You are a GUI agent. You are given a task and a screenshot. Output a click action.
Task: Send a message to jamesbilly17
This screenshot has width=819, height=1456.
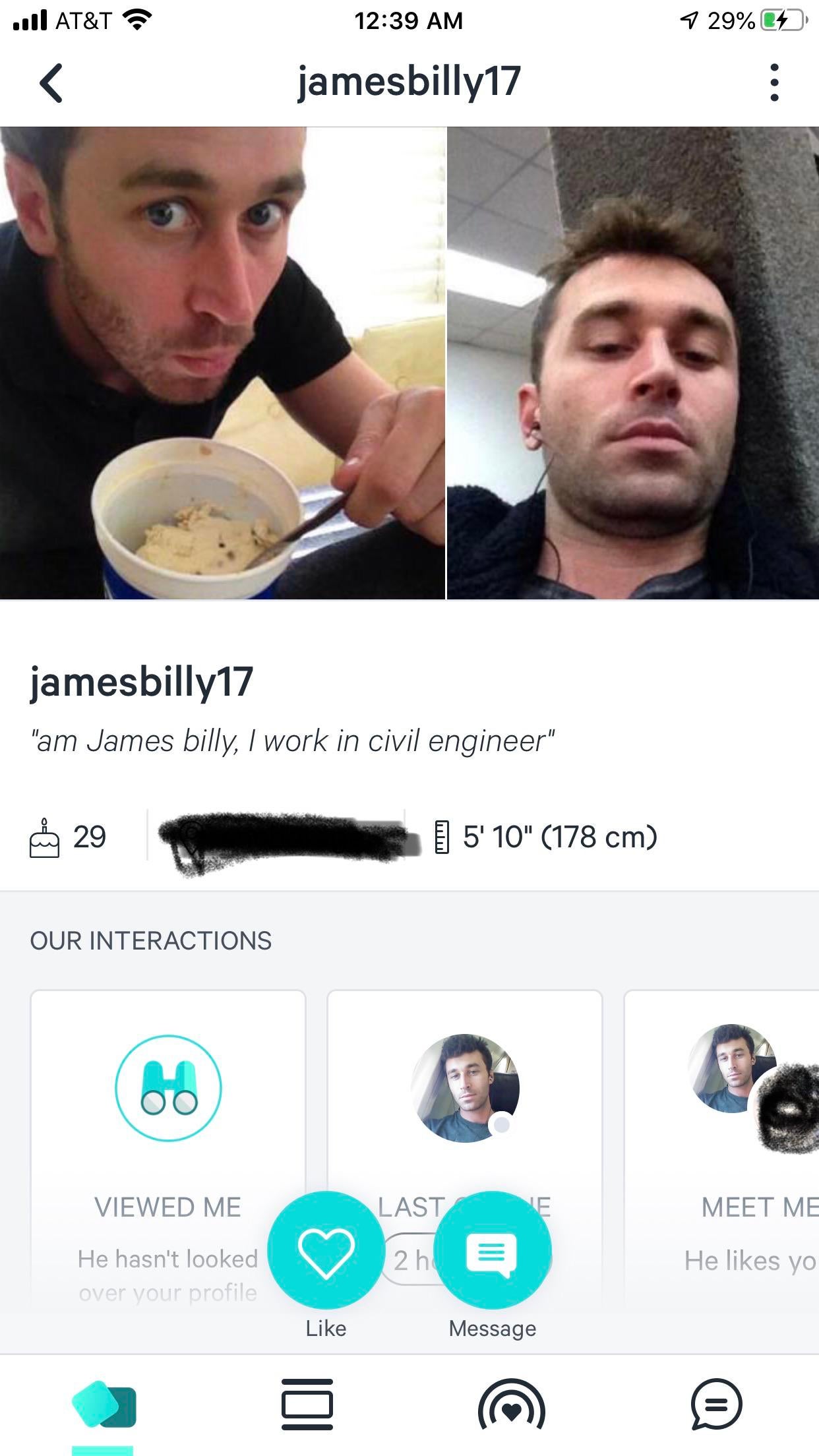(492, 1250)
